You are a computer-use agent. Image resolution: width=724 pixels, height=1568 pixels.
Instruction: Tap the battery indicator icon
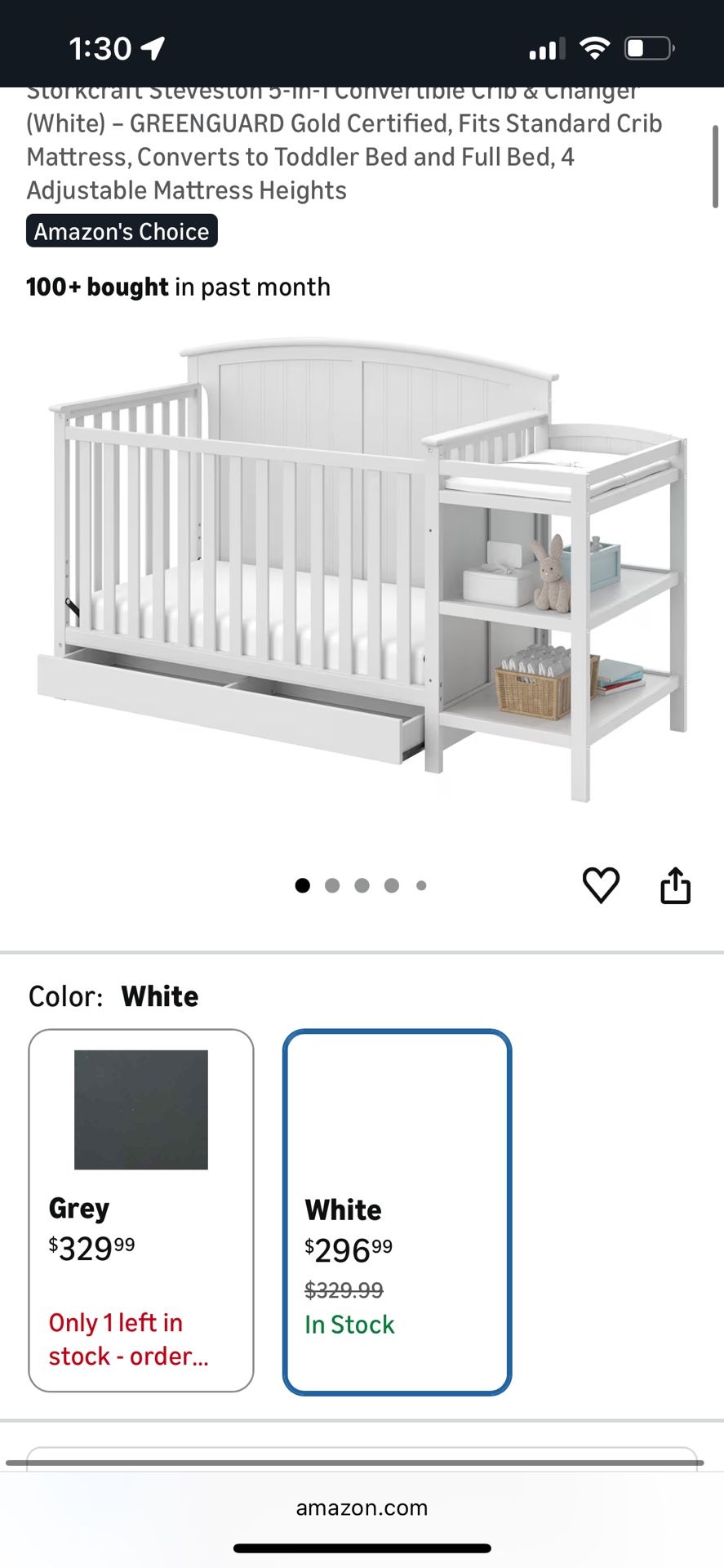coord(644,48)
